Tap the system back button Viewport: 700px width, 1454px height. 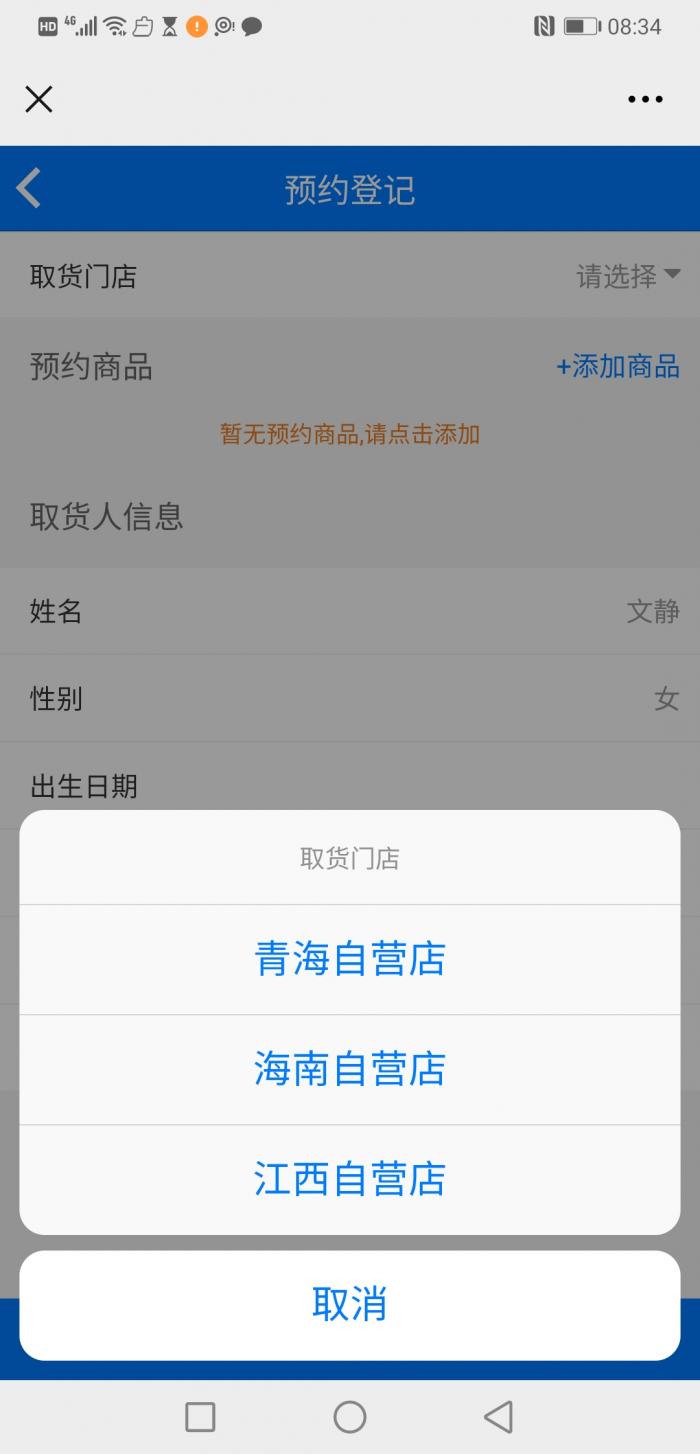pos(498,1416)
